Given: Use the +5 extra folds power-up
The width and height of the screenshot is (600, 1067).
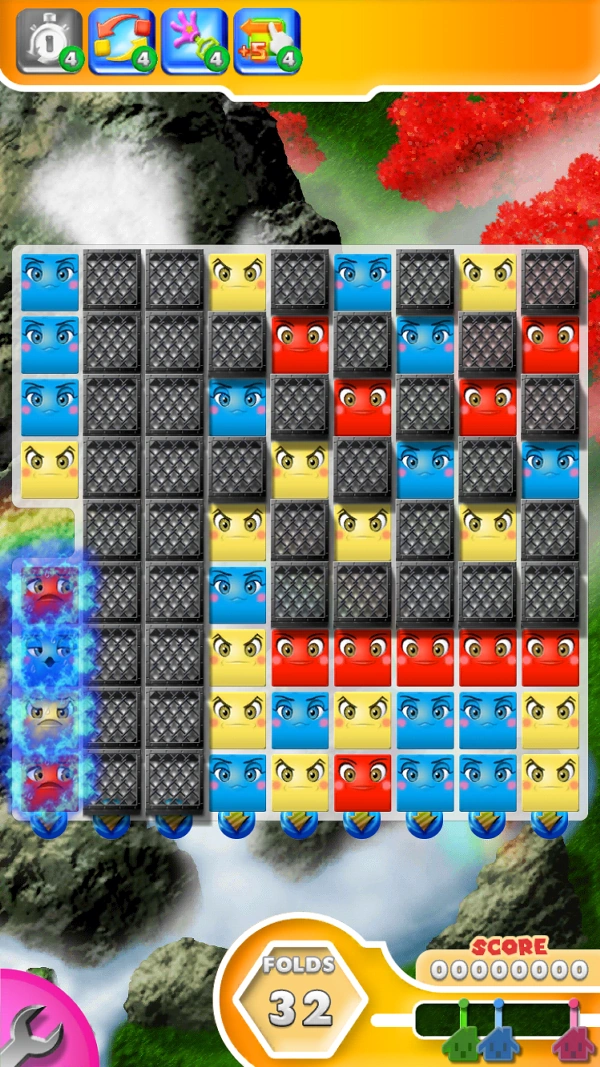Looking at the screenshot, I should coord(266,41).
